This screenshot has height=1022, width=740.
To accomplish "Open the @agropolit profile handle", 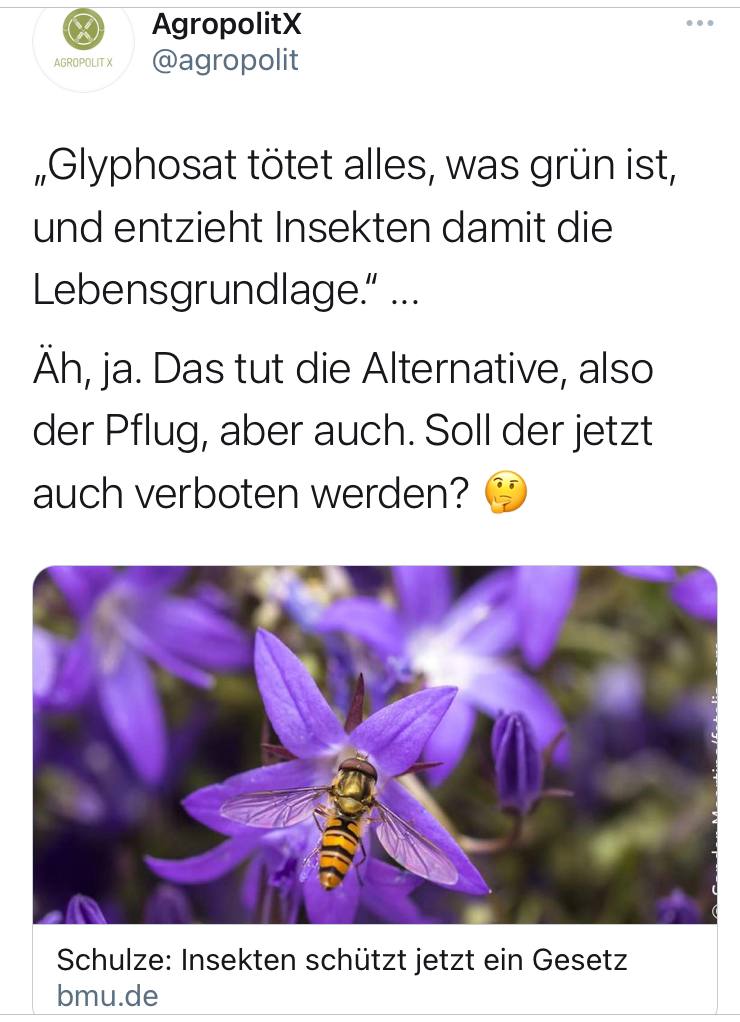I will [x=225, y=60].
